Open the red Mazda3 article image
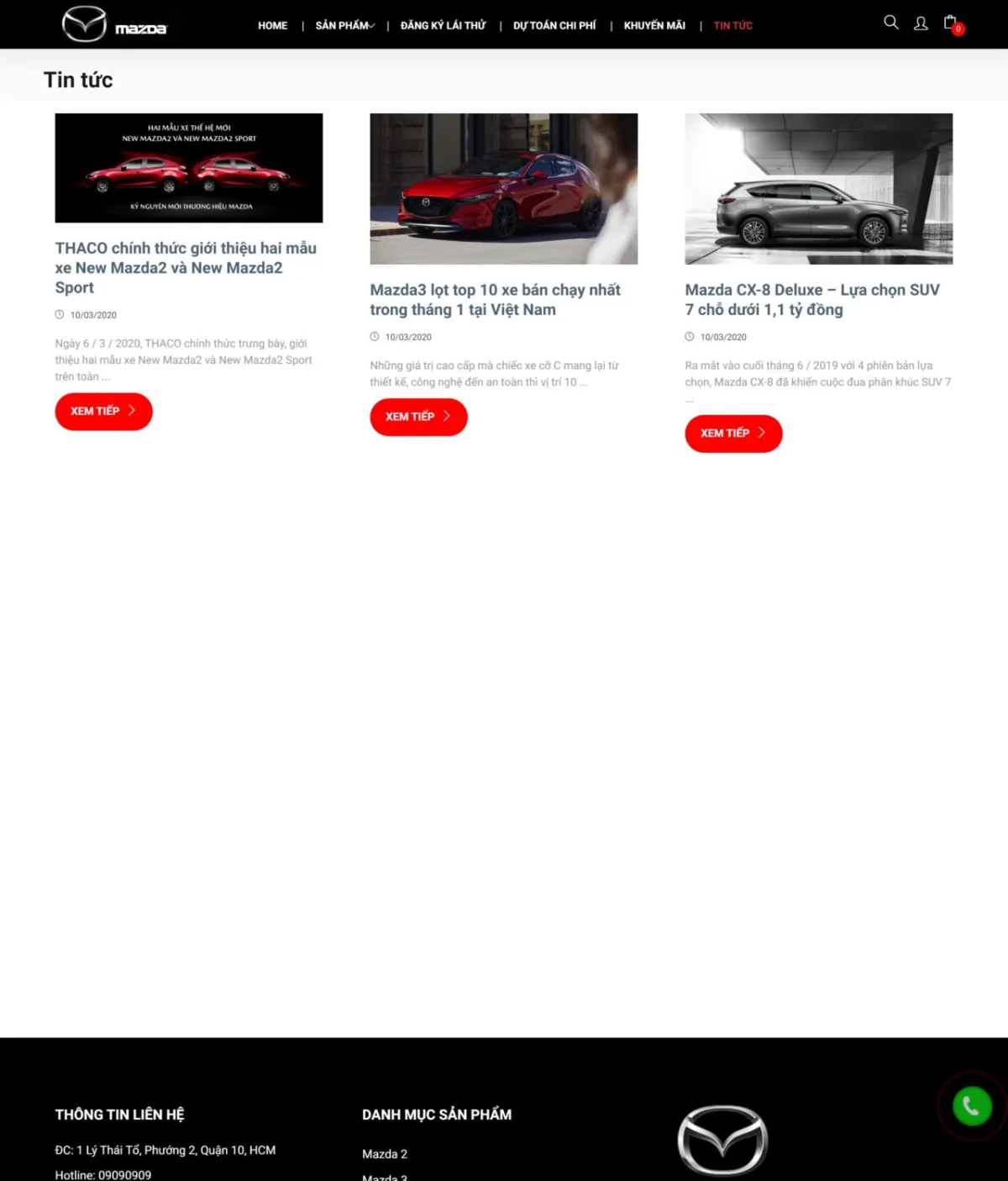The width and height of the screenshot is (1008, 1181). tap(503, 189)
